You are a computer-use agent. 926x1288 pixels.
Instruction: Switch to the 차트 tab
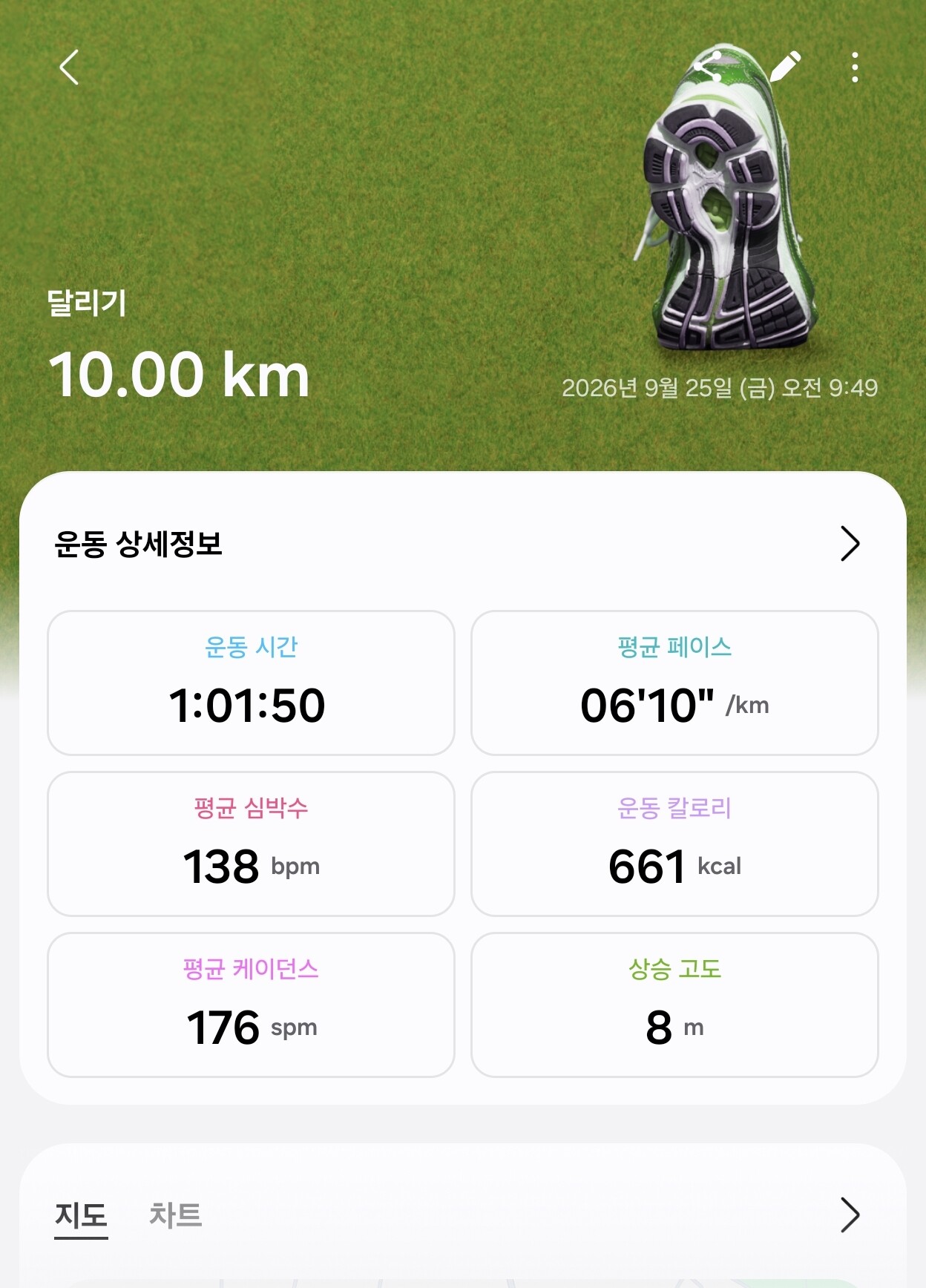click(x=176, y=1215)
